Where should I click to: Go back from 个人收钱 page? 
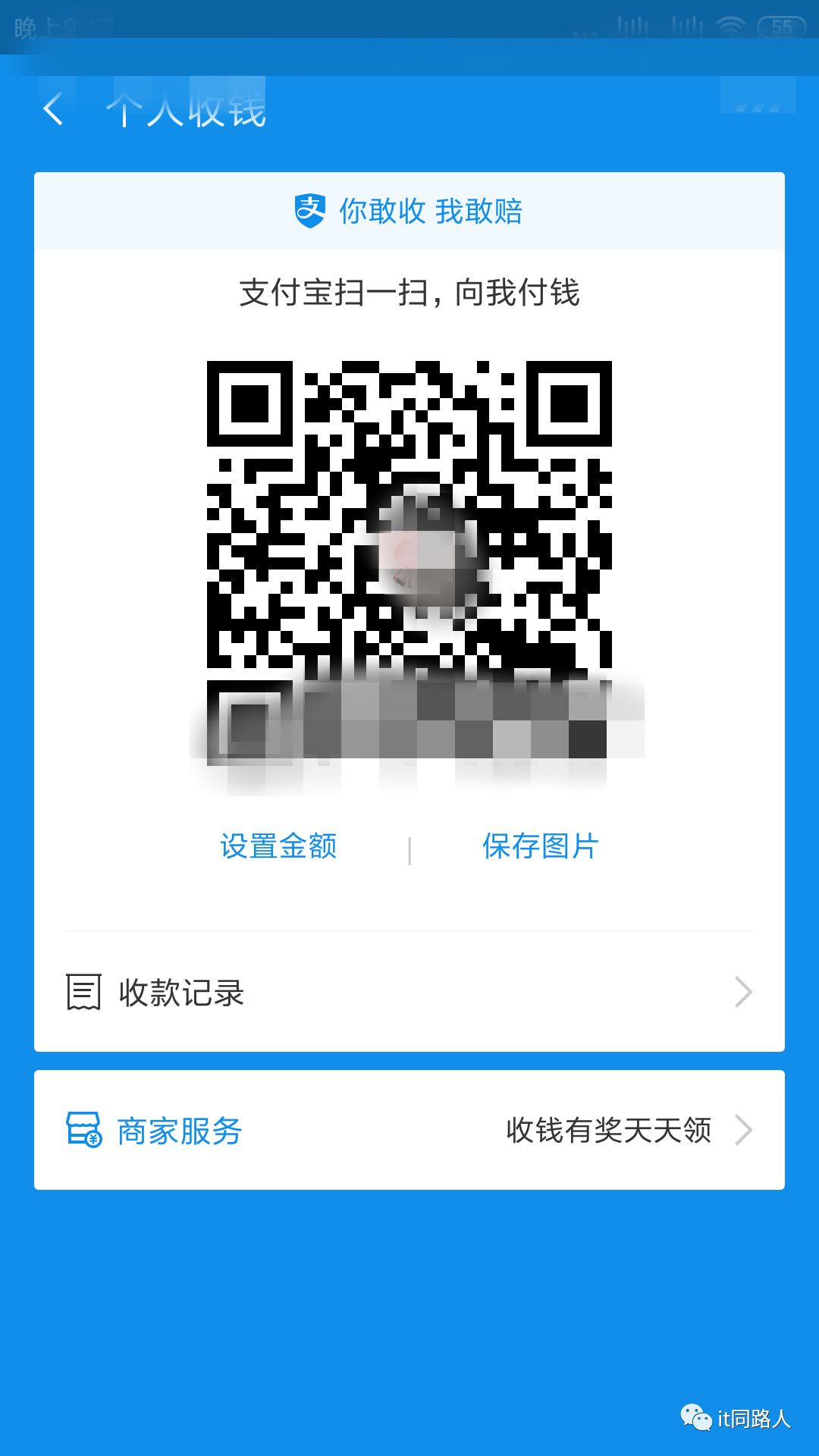pos(53,110)
